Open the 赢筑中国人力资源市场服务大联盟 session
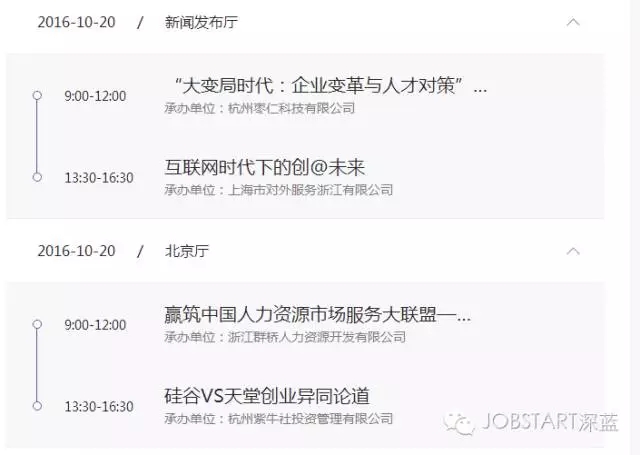 click(x=317, y=315)
